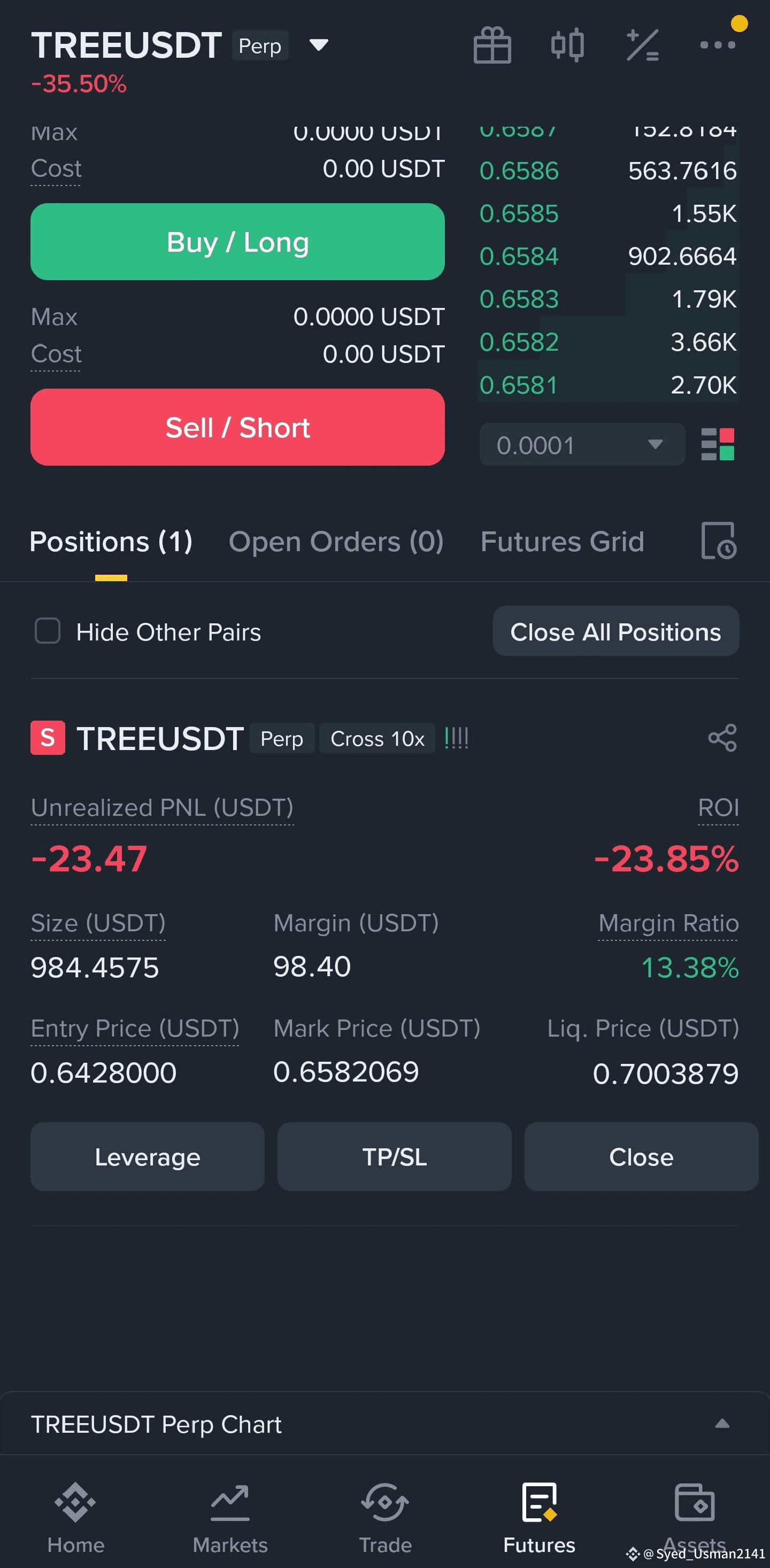The height and width of the screenshot is (1568, 770).
Task: Open the candlestick chart icon
Action: click(567, 45)
